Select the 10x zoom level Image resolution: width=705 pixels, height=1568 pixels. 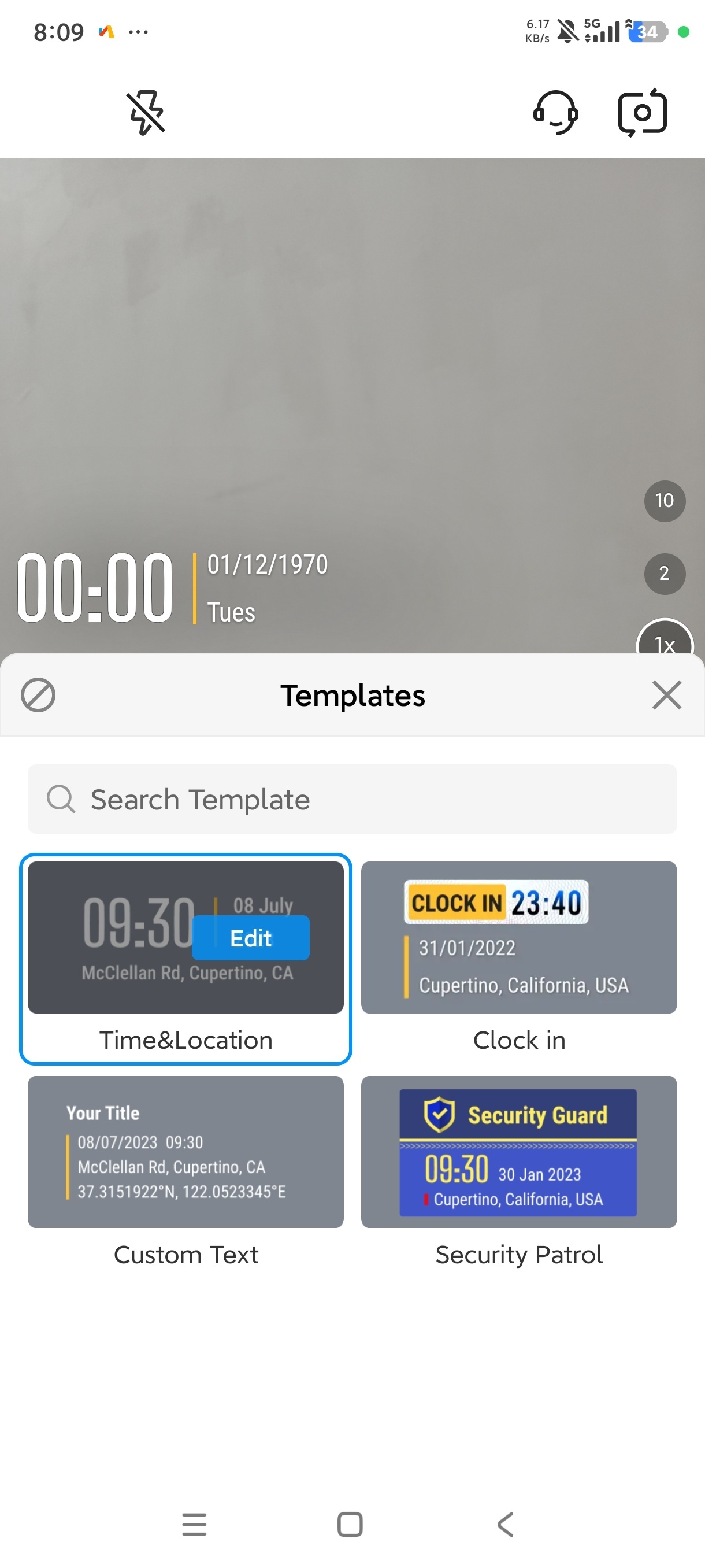(x=664, y=501)
